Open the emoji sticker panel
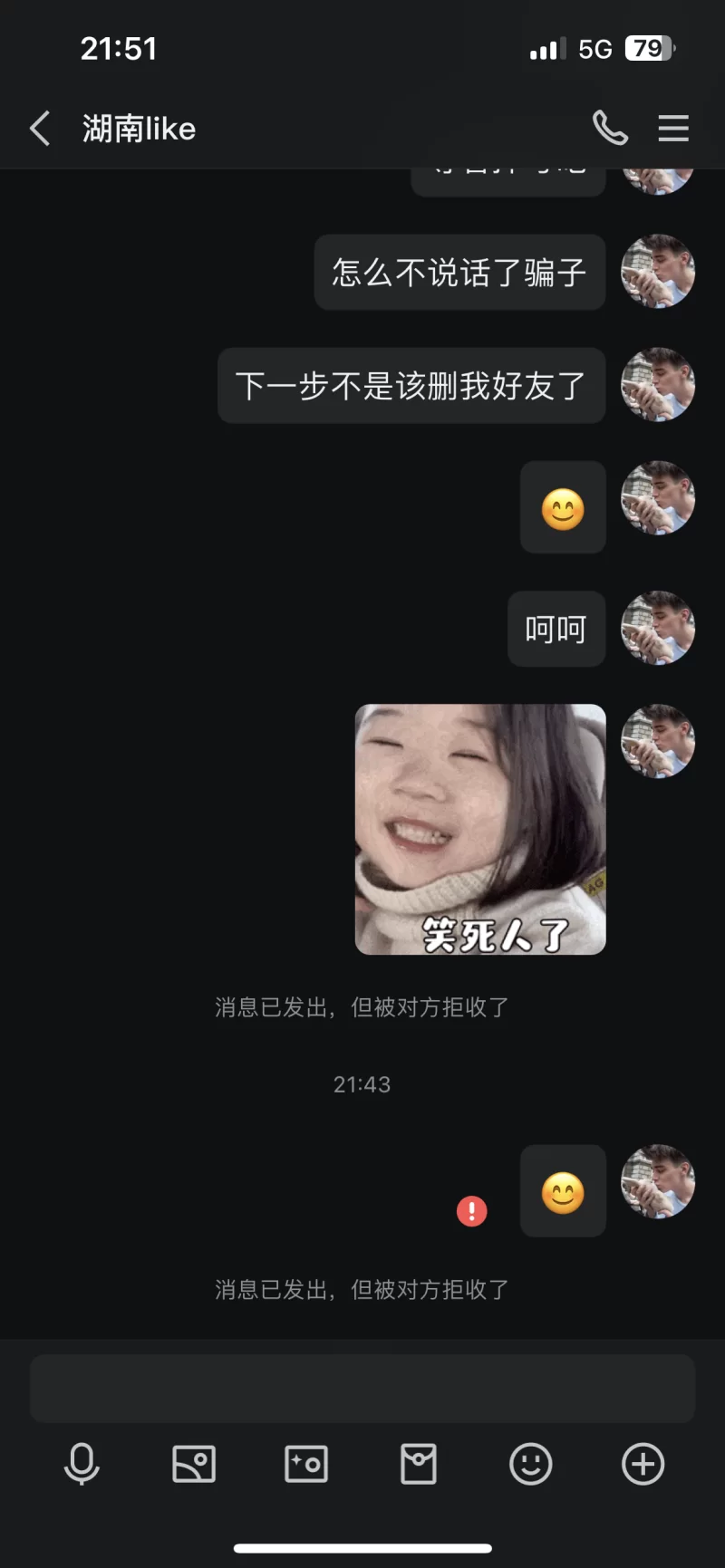725x1568 pixels. coord(531,1464)
